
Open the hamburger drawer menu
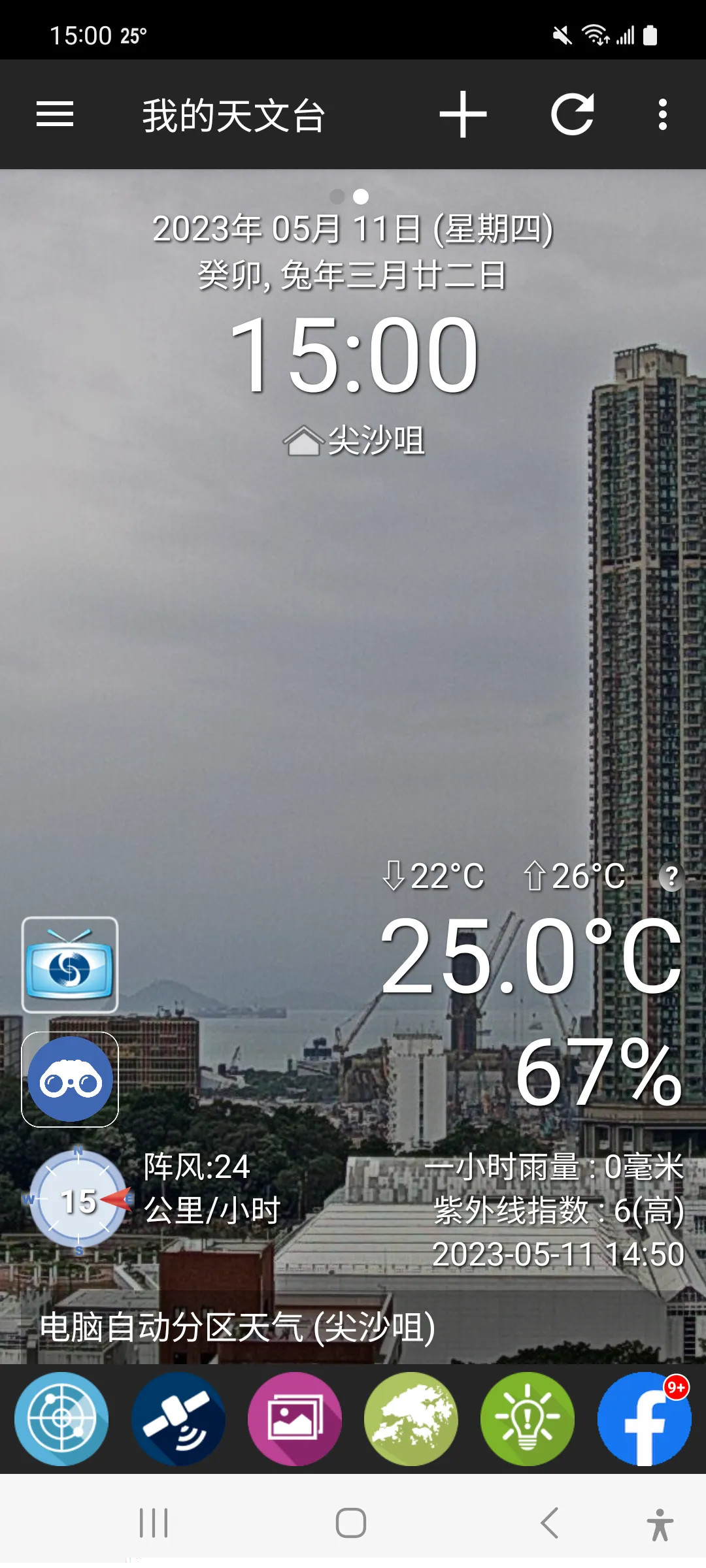pyautogui.click(x=55, y=115)
